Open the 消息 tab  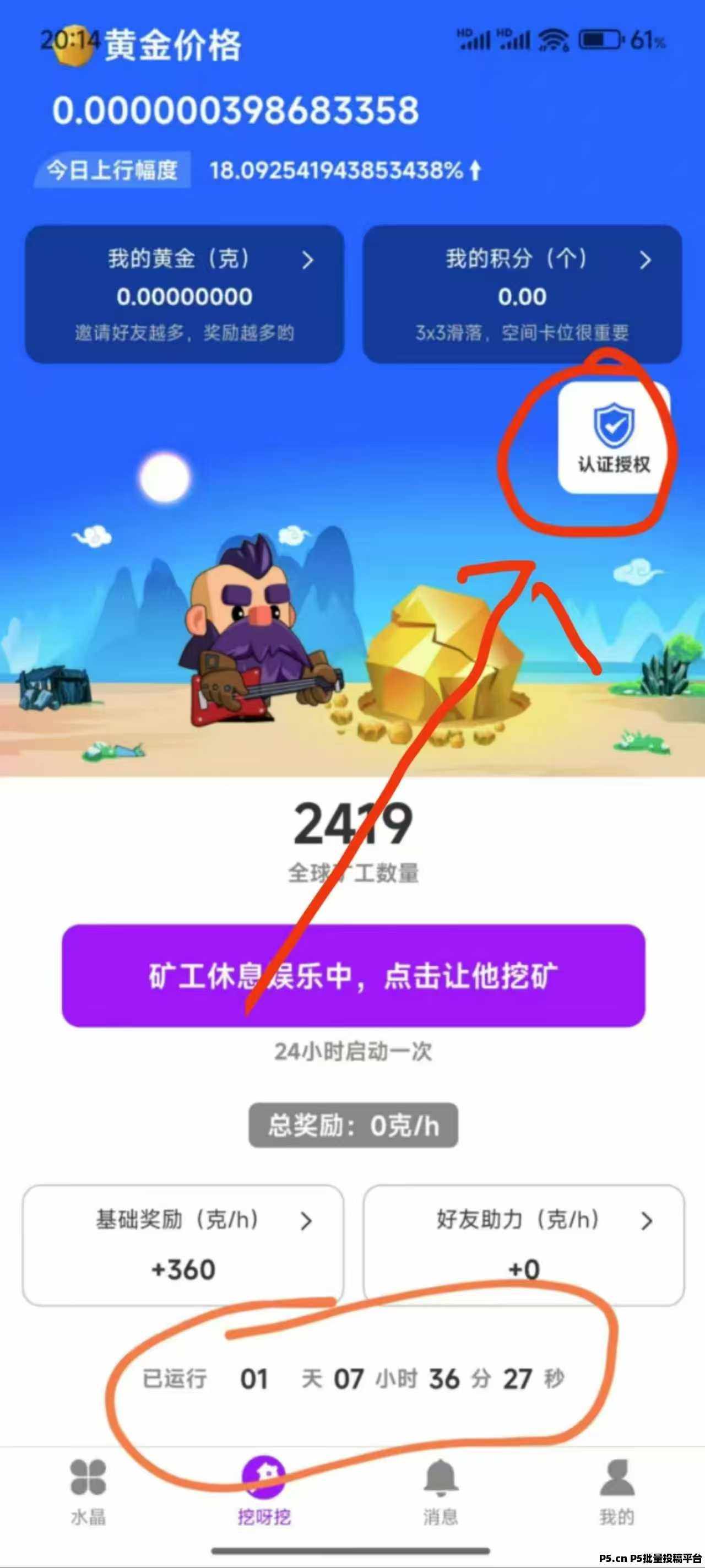coord(441,1492)
